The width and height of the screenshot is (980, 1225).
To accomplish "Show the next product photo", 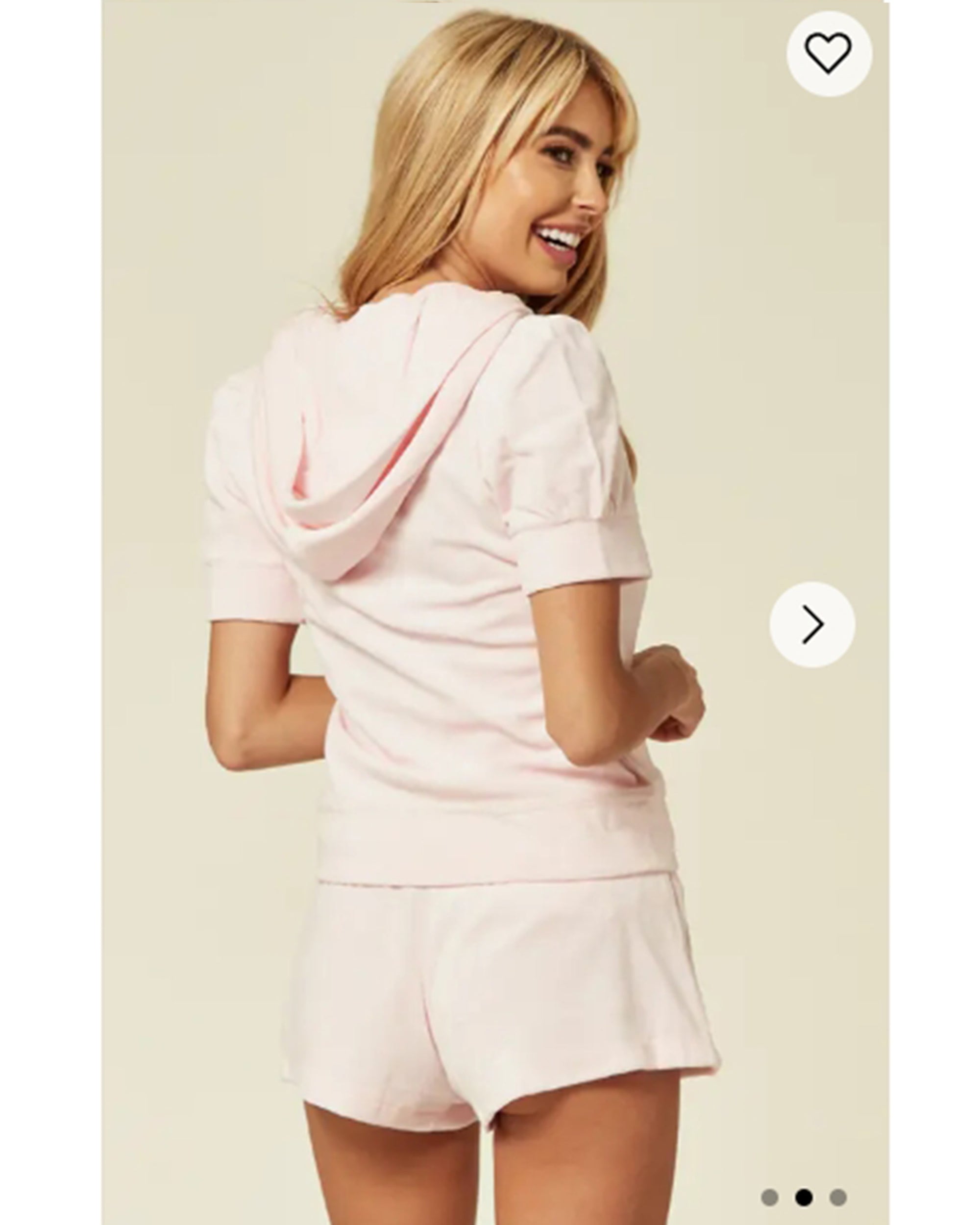I will pyautogui.click(x=812, y=624).
